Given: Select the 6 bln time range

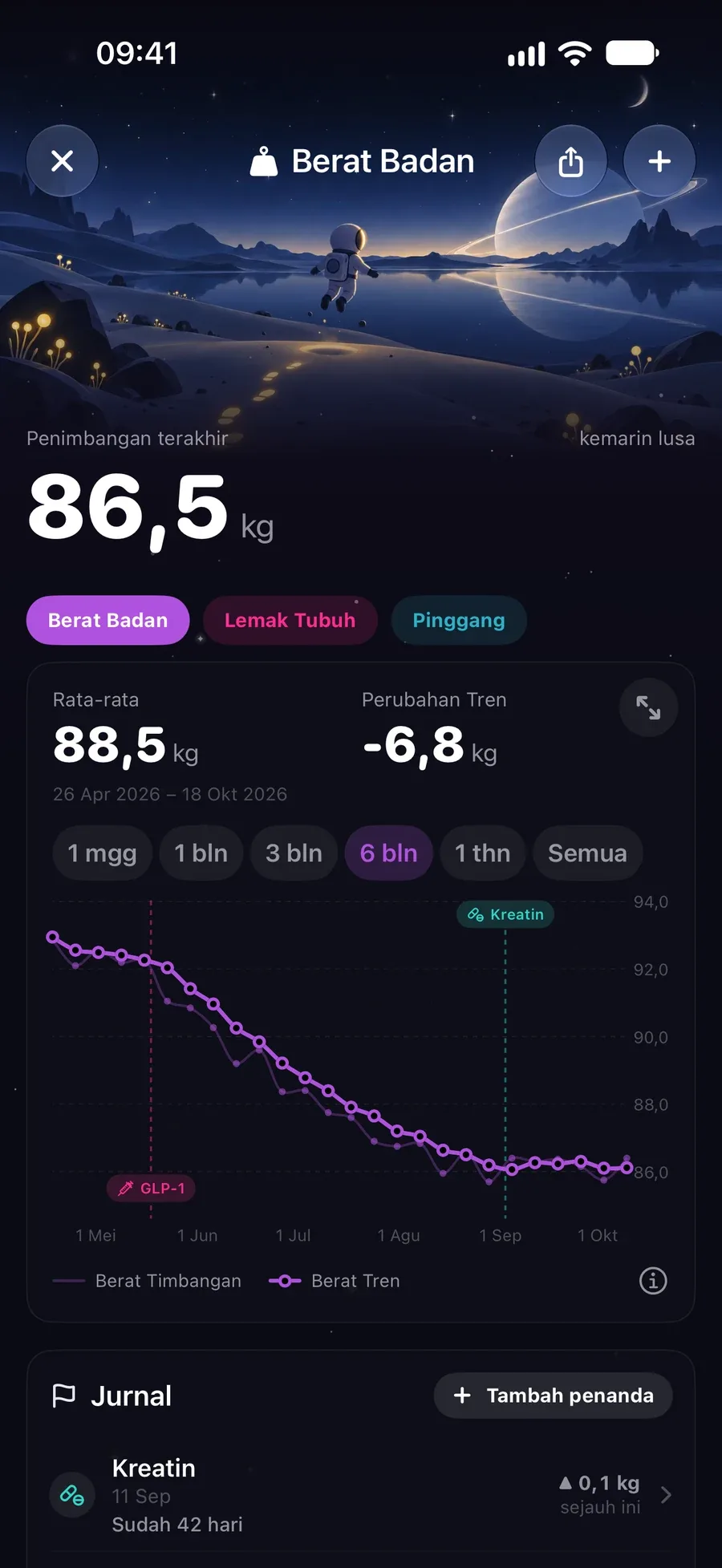Looking at the screenshot, I should 389,853.
